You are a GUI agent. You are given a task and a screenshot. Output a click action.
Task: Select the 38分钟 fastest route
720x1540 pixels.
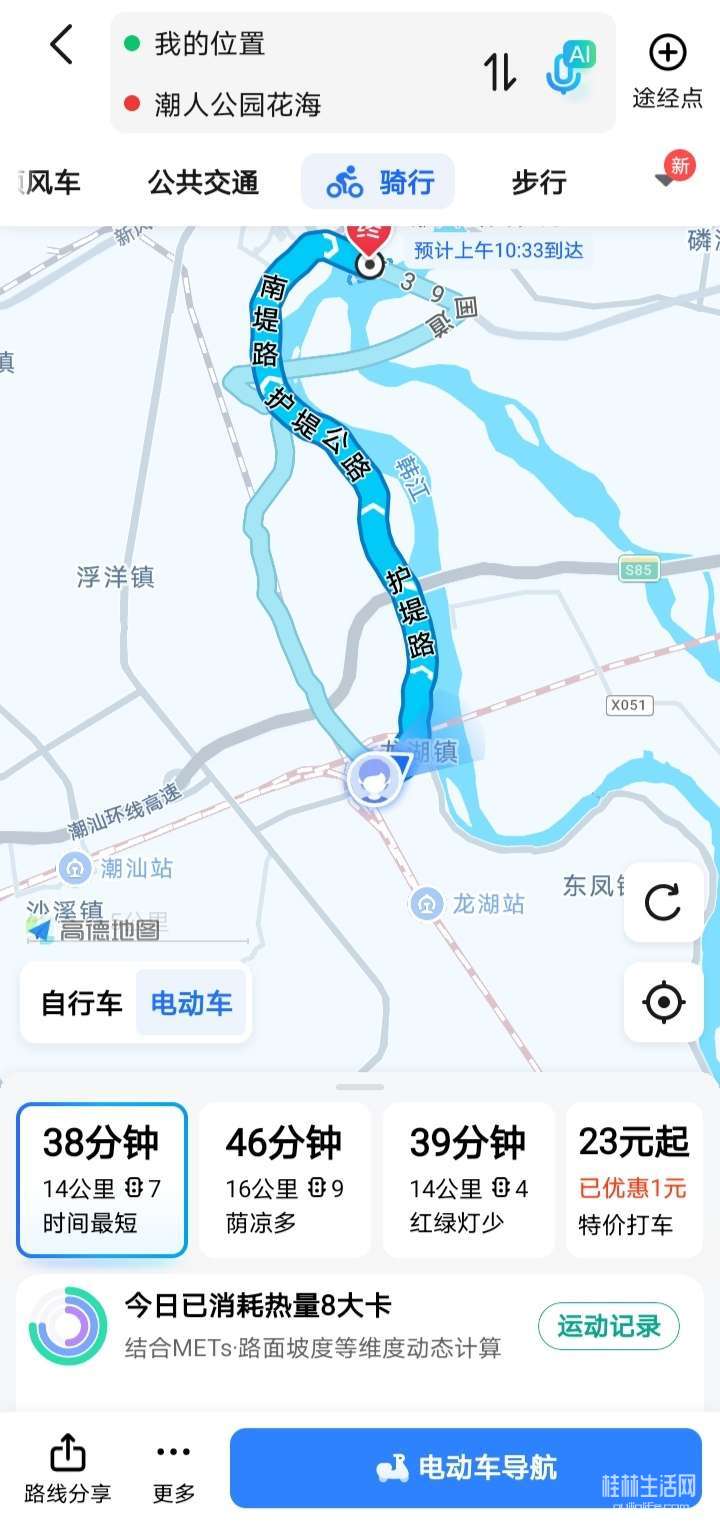102,1180
